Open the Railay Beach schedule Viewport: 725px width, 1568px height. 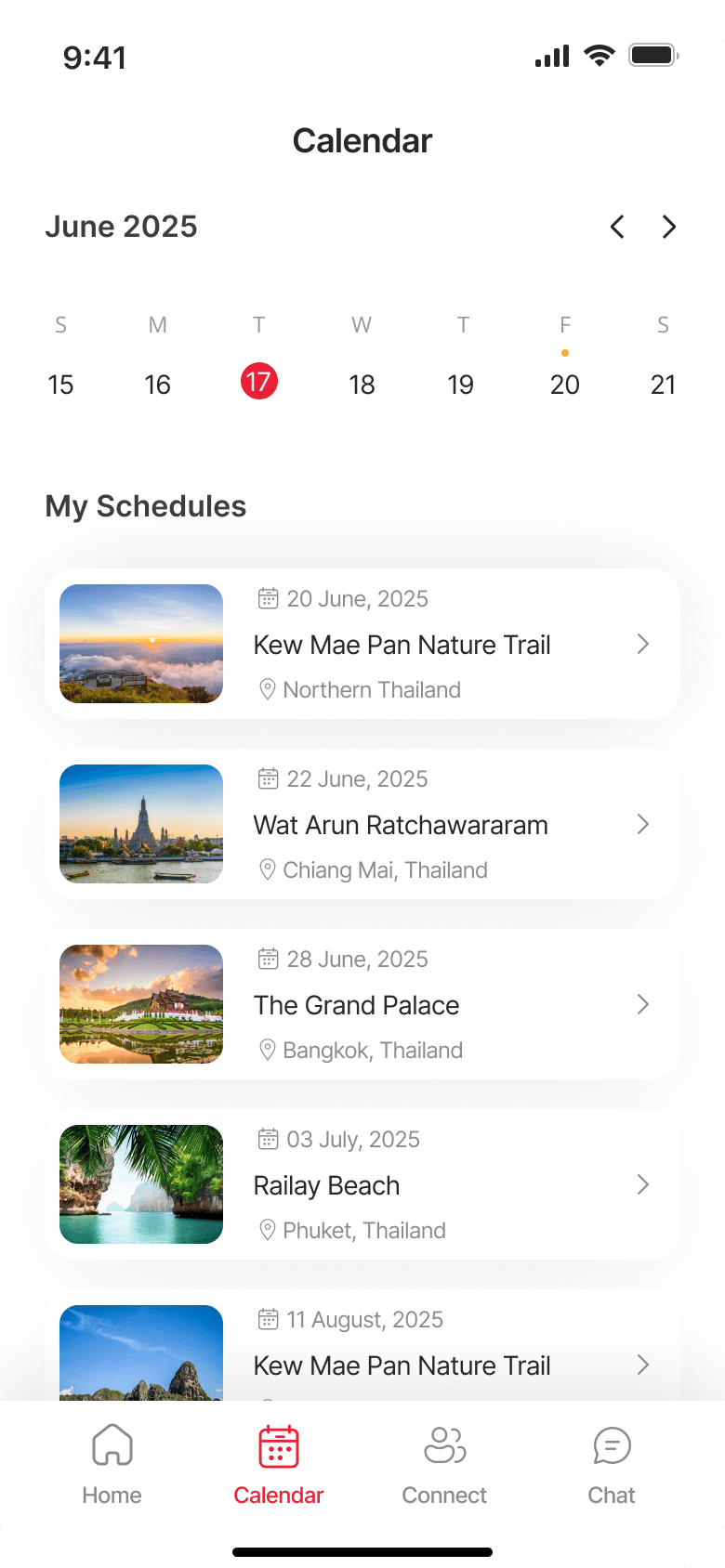coord(362,1184)
